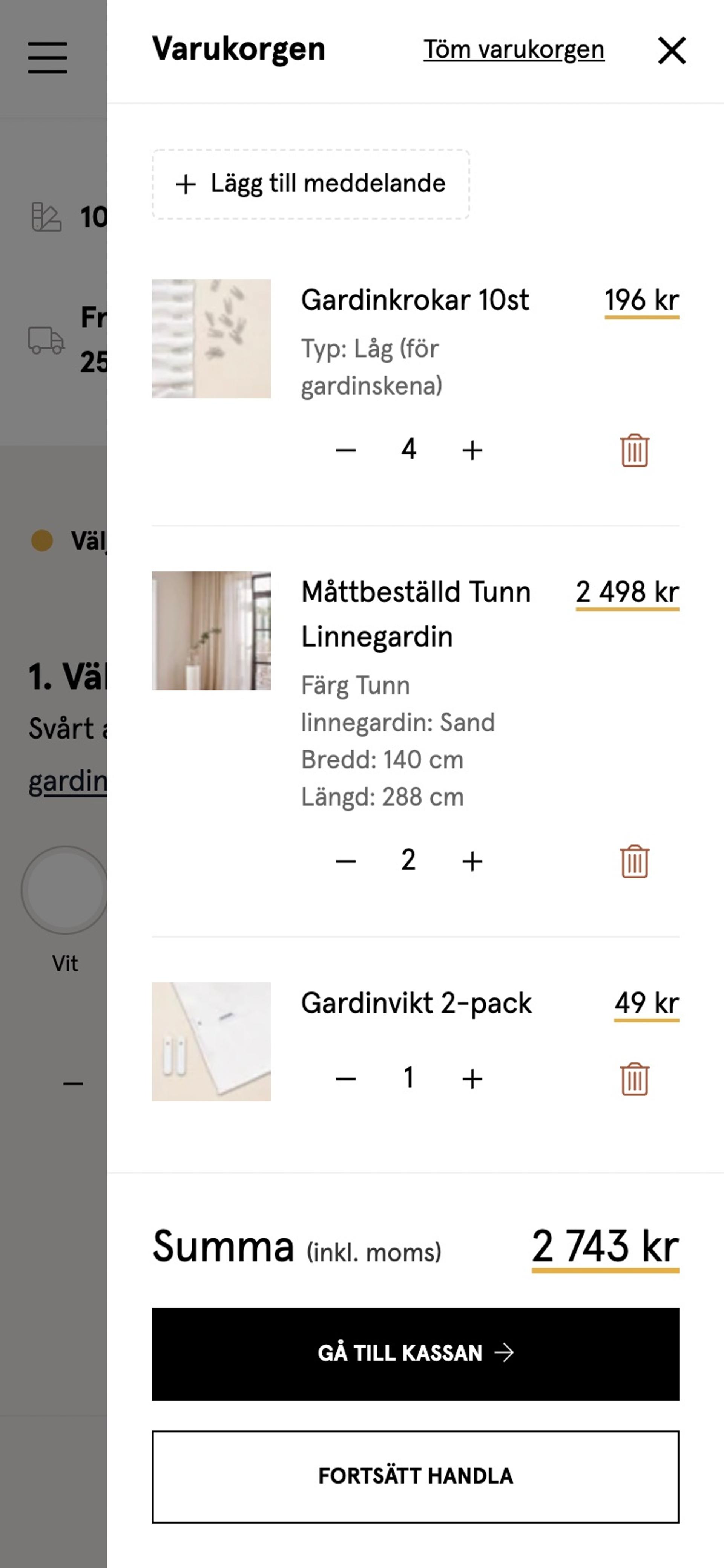The image size is (724, 1568).
Task: Tap the Töm varukorgen link
Action: 513,50
